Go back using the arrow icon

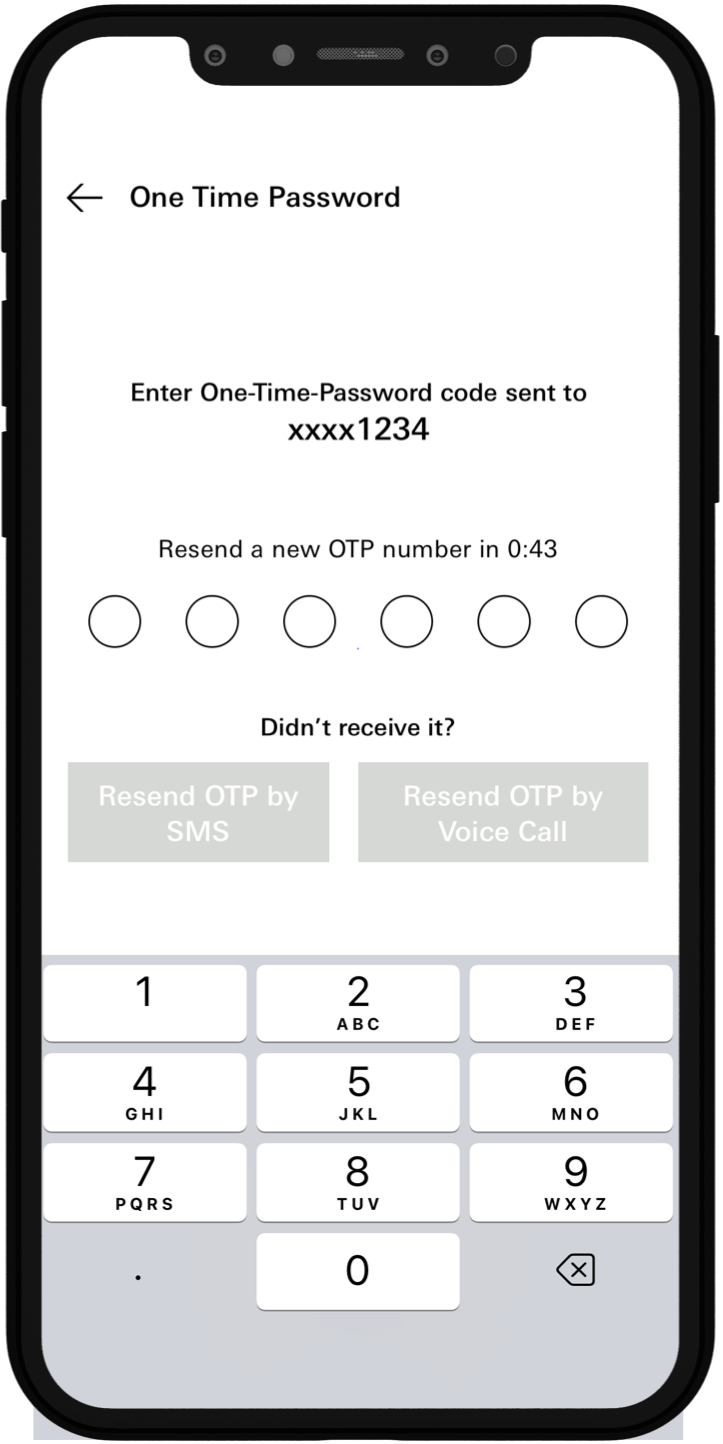tap(85, 198)
